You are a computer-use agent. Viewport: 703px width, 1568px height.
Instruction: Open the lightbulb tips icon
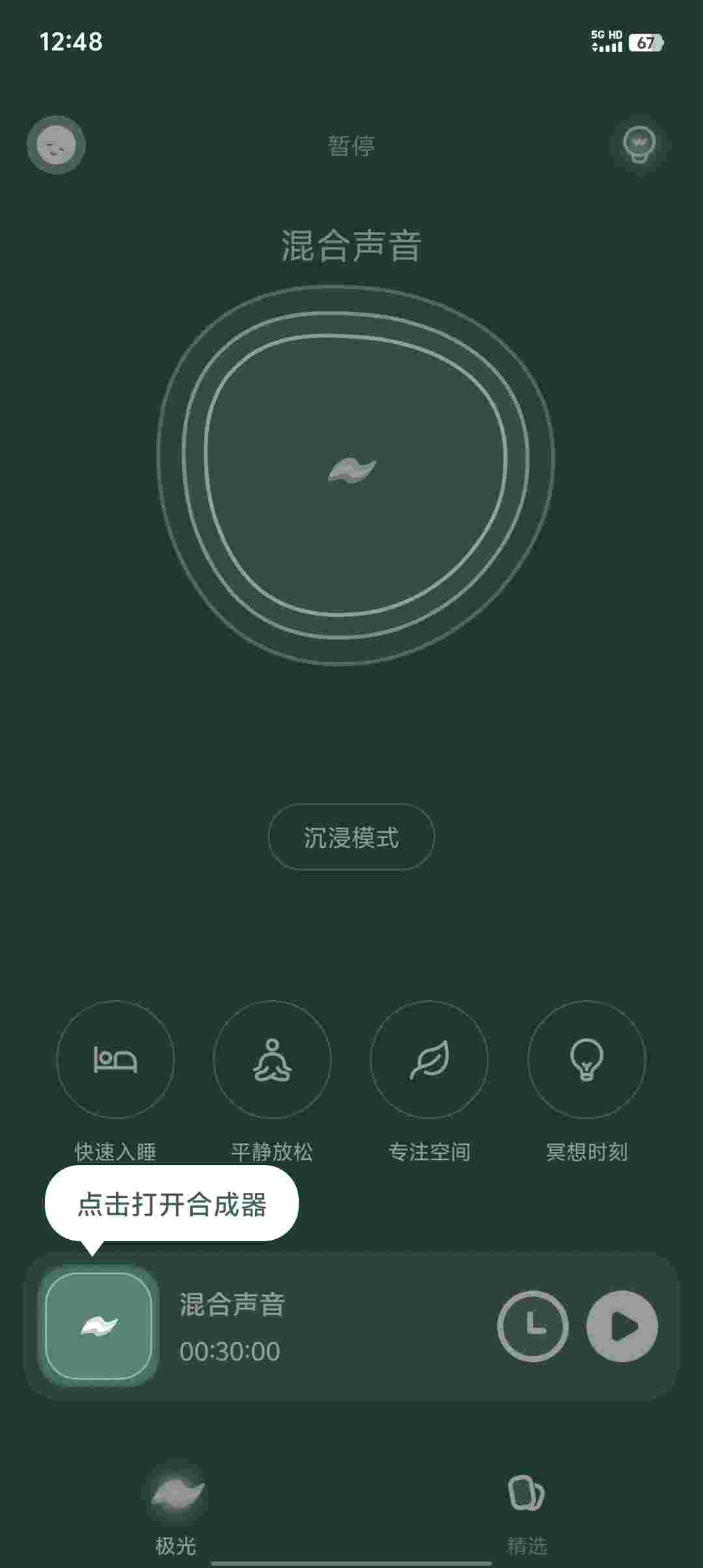pyautogui.click(x=639, y=145)
